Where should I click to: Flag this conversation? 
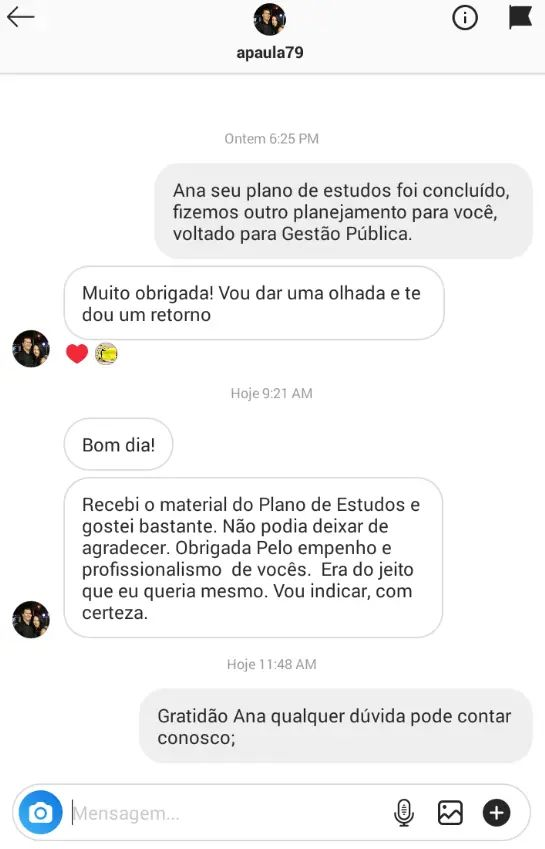[x=520, y=17]
